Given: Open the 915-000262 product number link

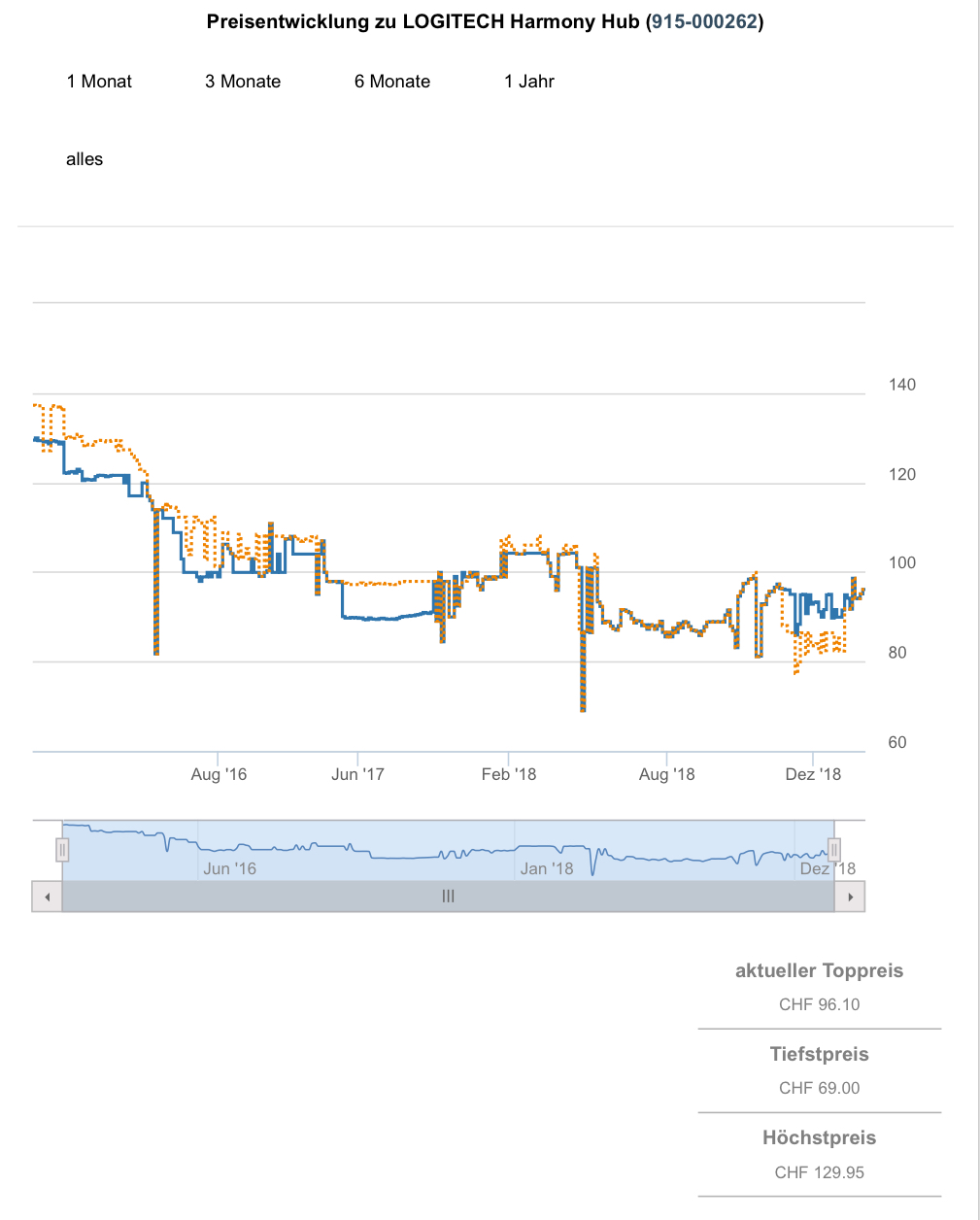Looking at the screenshot, I should 704,21.
